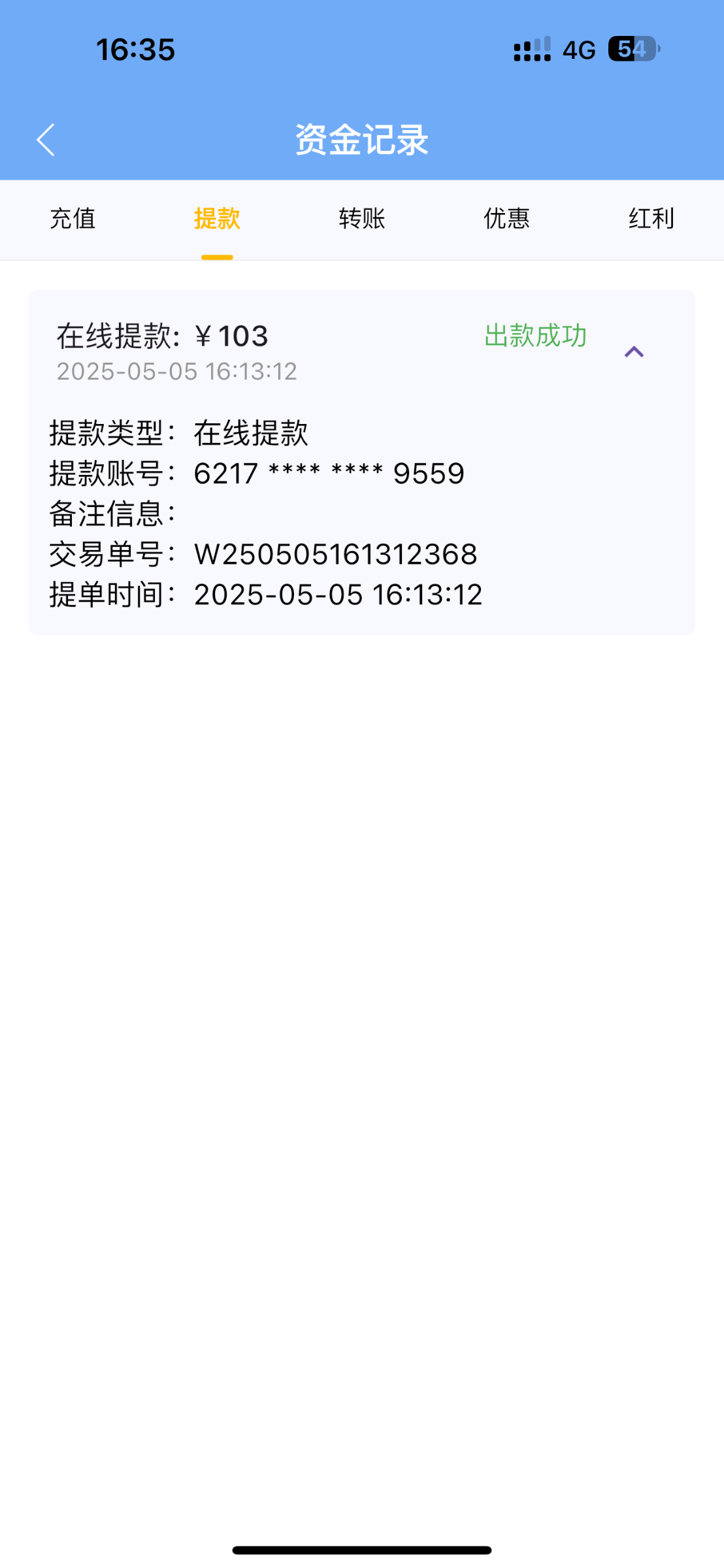Select the 提款 tab

217,218
